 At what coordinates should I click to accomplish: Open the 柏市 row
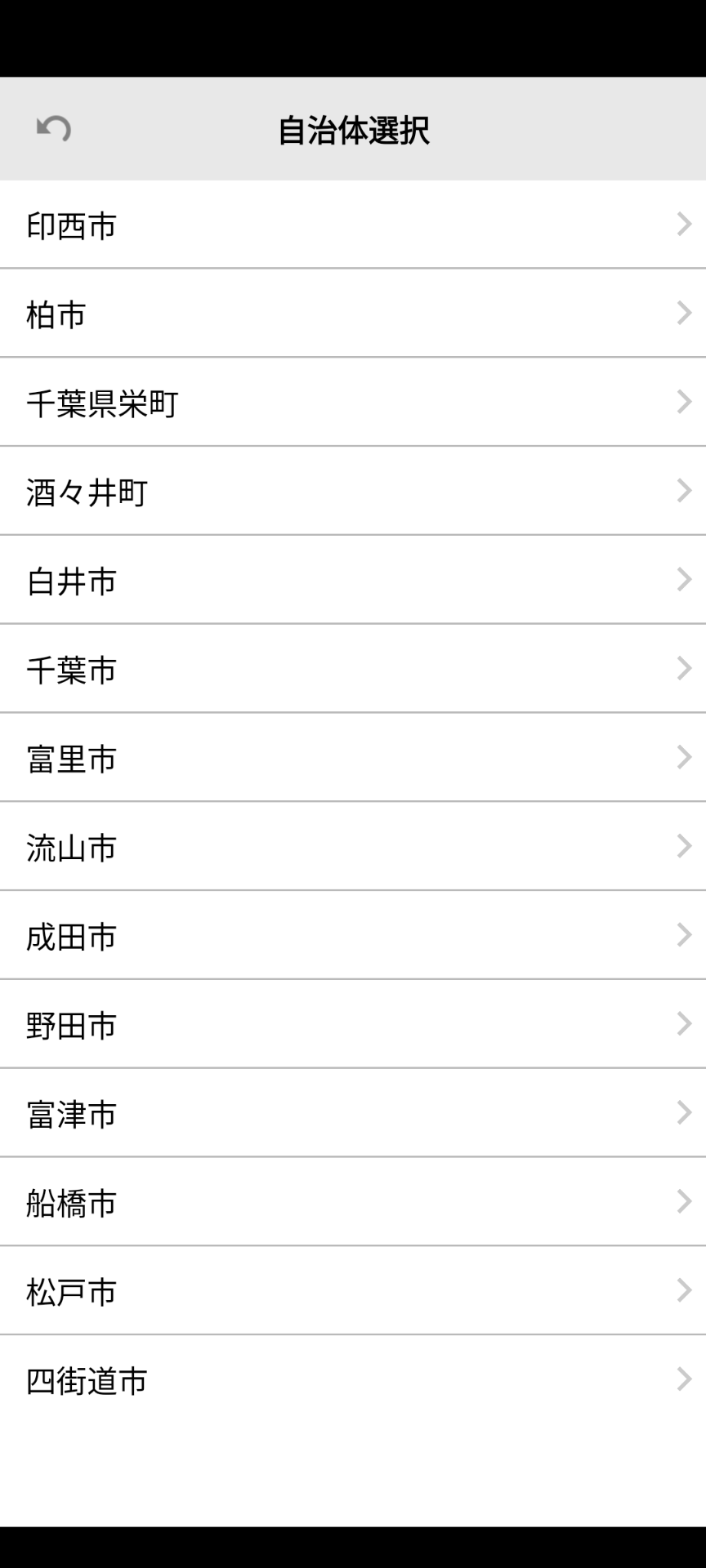353,313
